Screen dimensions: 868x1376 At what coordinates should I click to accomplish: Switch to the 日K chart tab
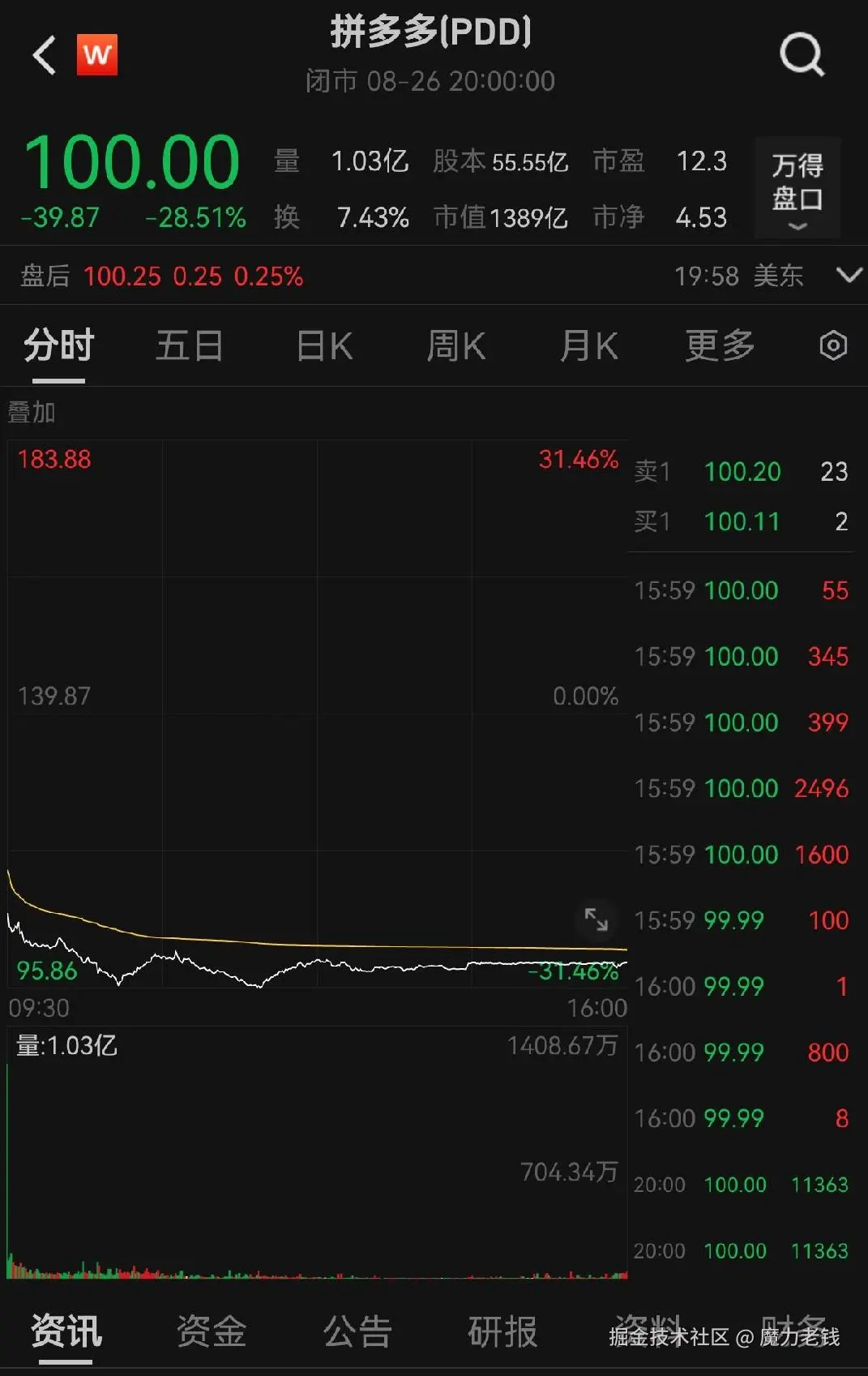(x=324, y=346)
